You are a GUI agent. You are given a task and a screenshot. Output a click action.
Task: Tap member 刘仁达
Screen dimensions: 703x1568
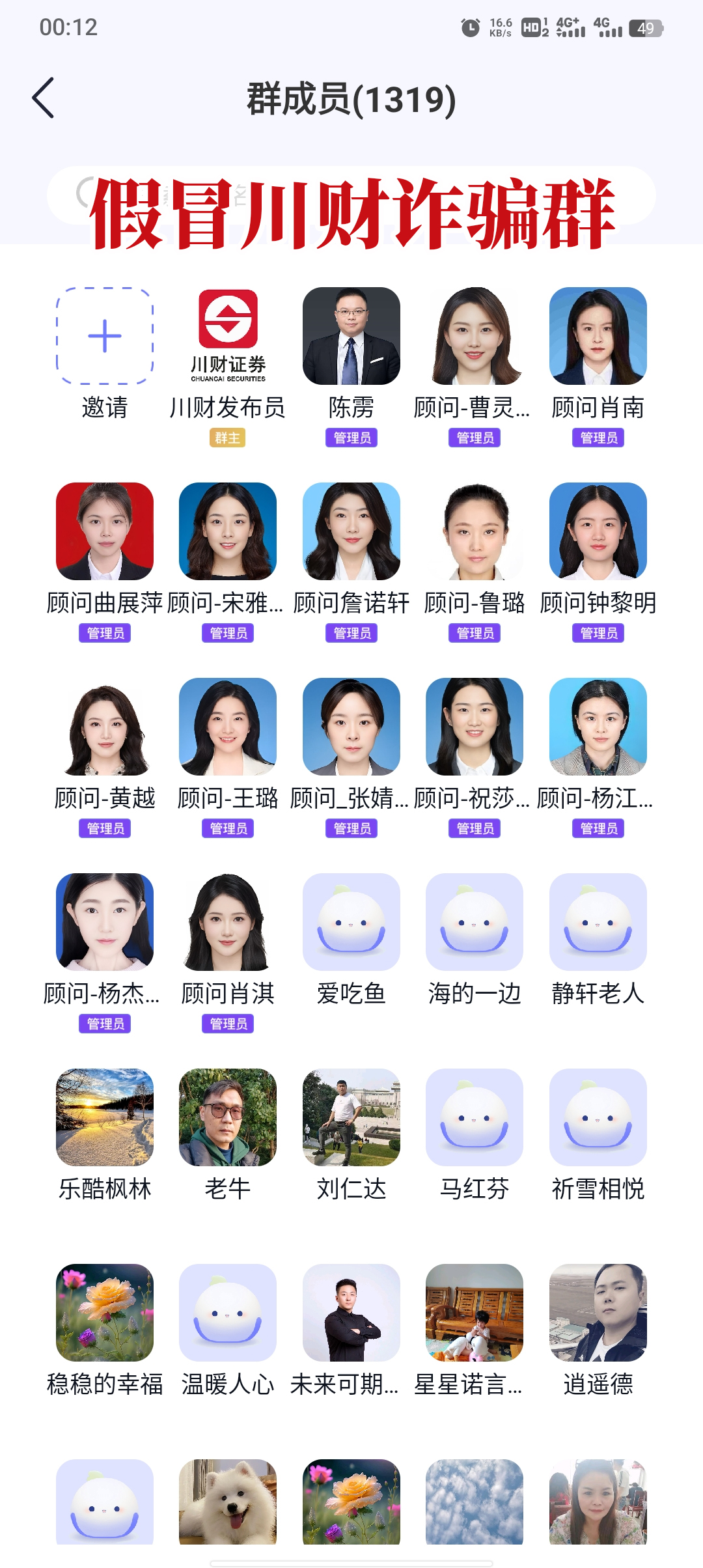pos(351,1117)
